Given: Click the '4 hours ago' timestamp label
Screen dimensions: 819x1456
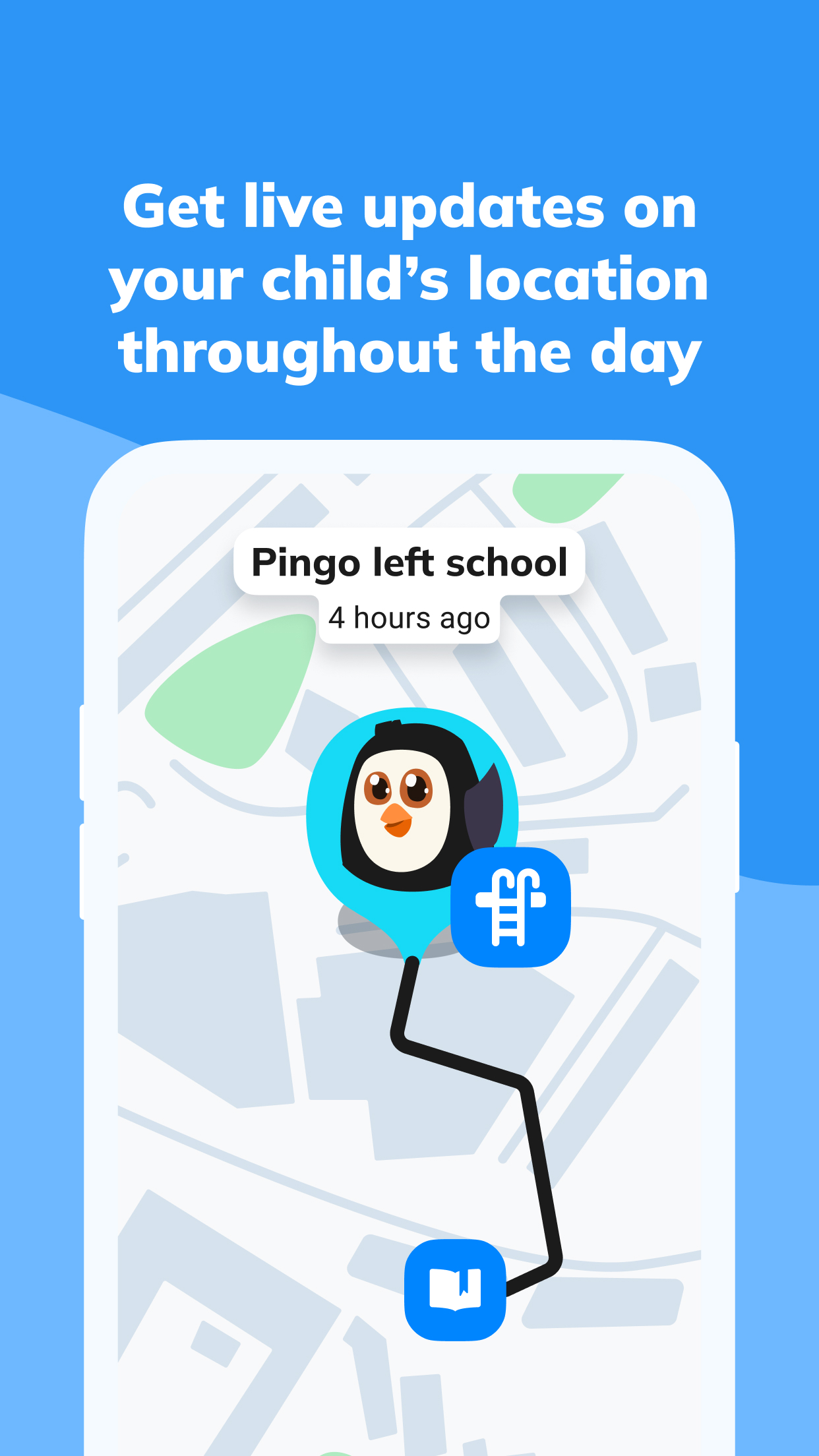Looking at the screenshot, I should click(409, 618).
